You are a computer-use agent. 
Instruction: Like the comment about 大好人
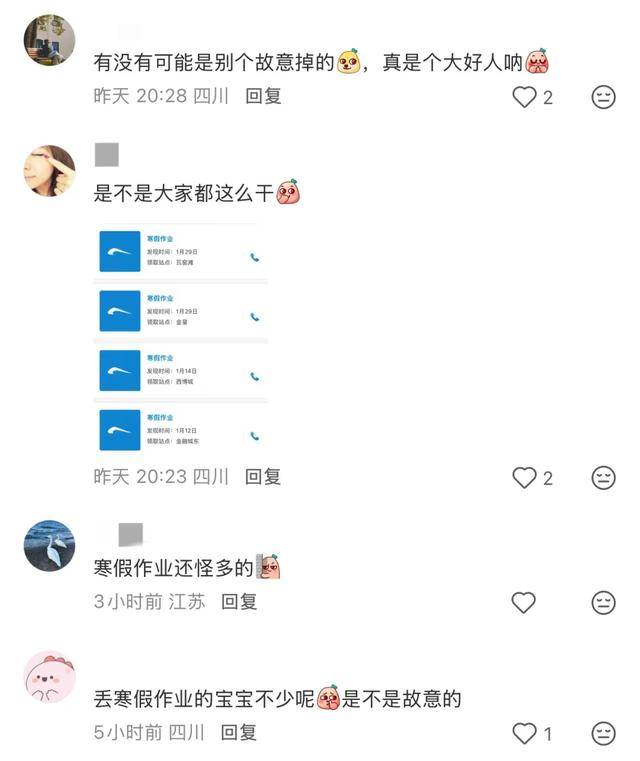click(524, 97)
